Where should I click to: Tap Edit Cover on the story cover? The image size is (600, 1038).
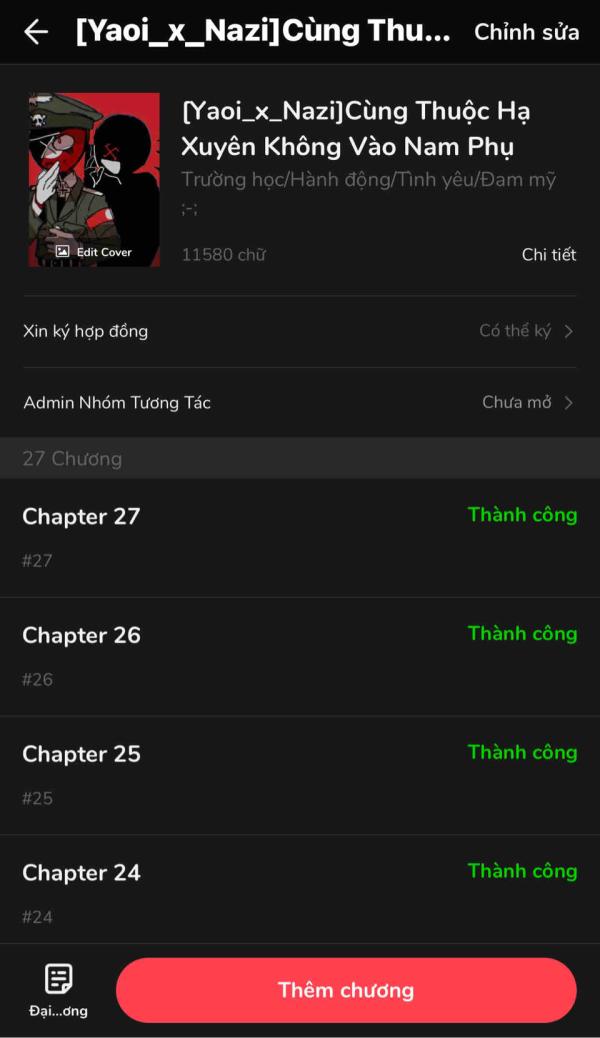pyautogui.click(x=94, y=252)
